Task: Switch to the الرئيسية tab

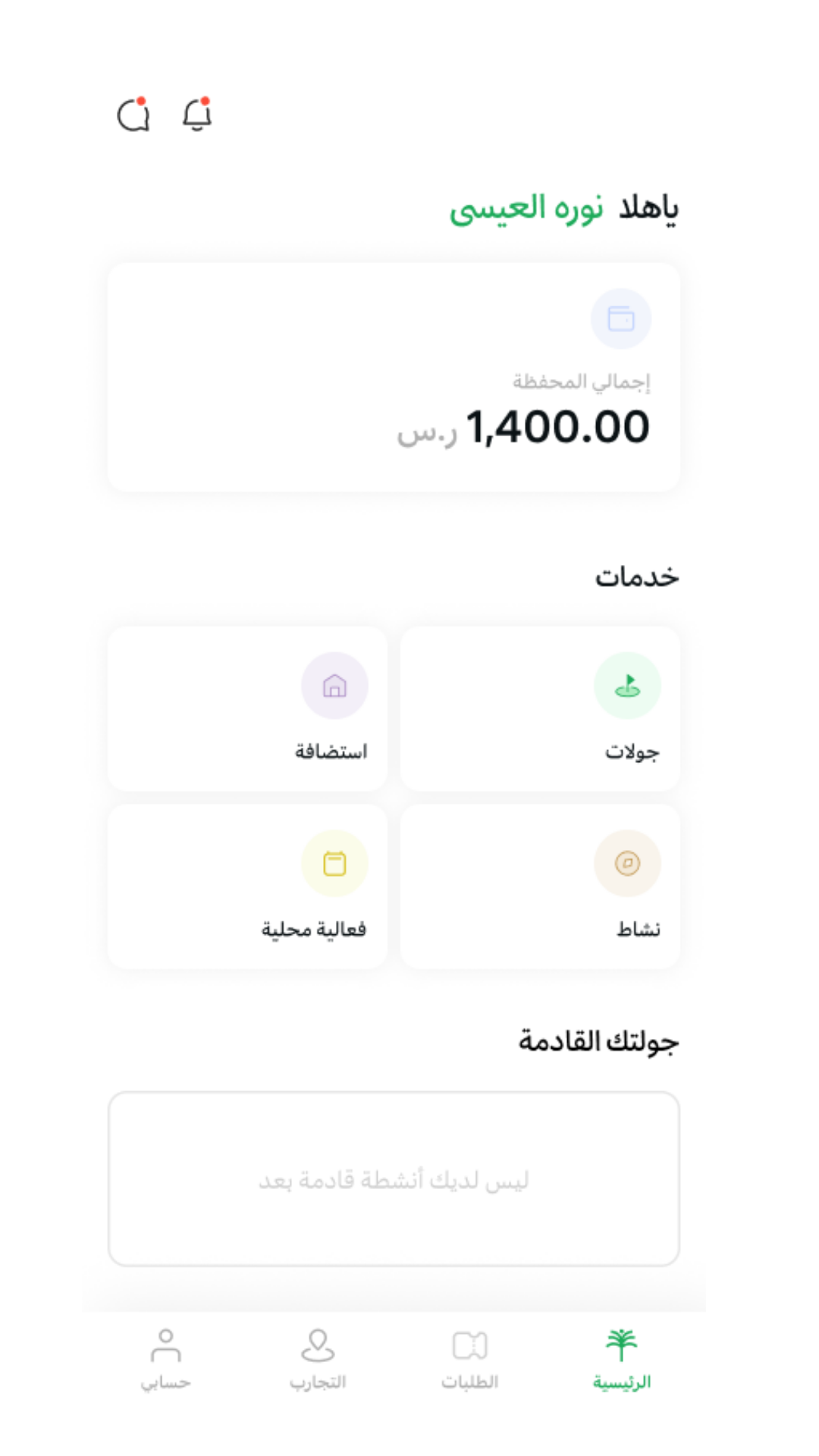Action: point(622,1357)
